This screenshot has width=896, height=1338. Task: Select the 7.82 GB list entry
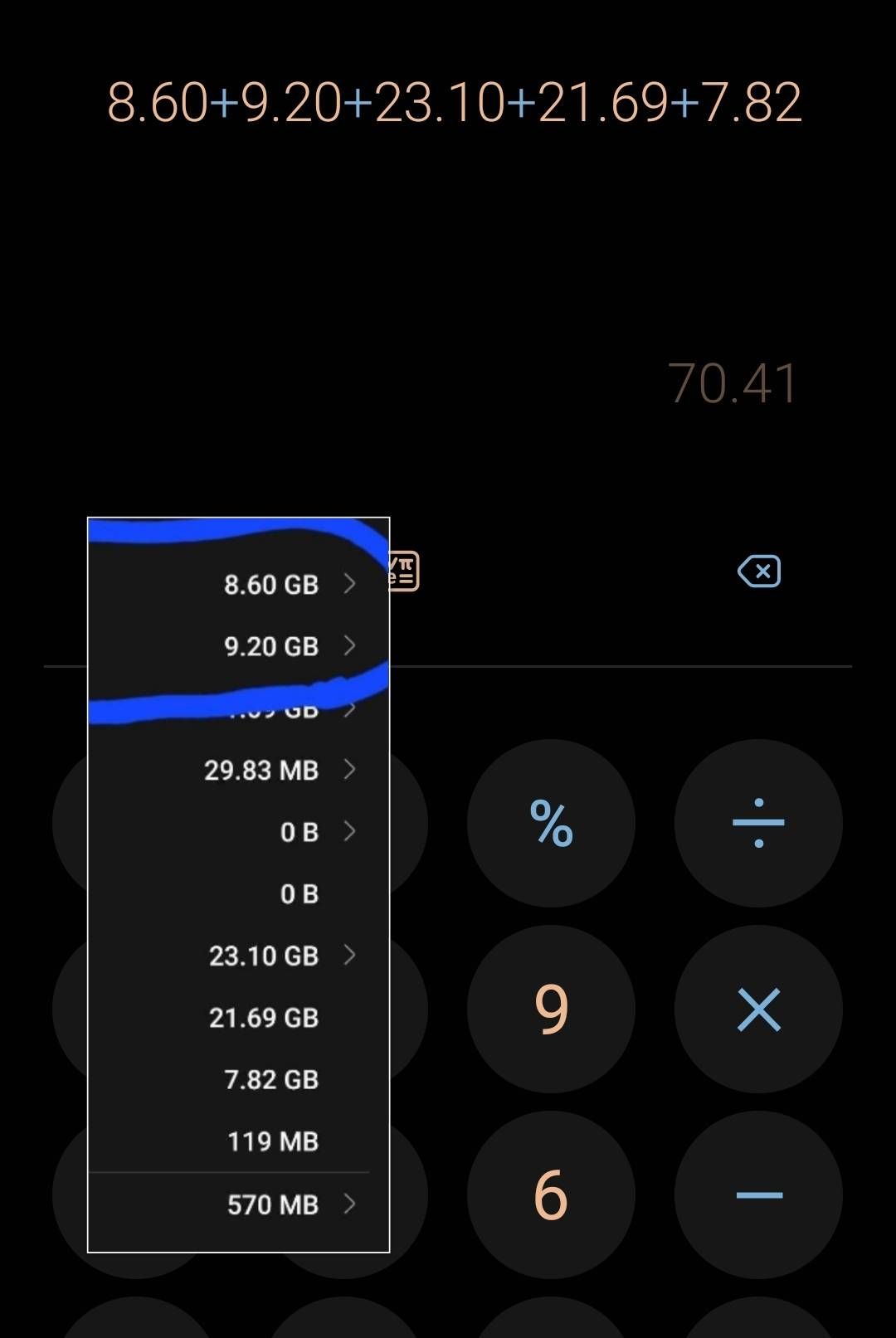point(270,1079)
